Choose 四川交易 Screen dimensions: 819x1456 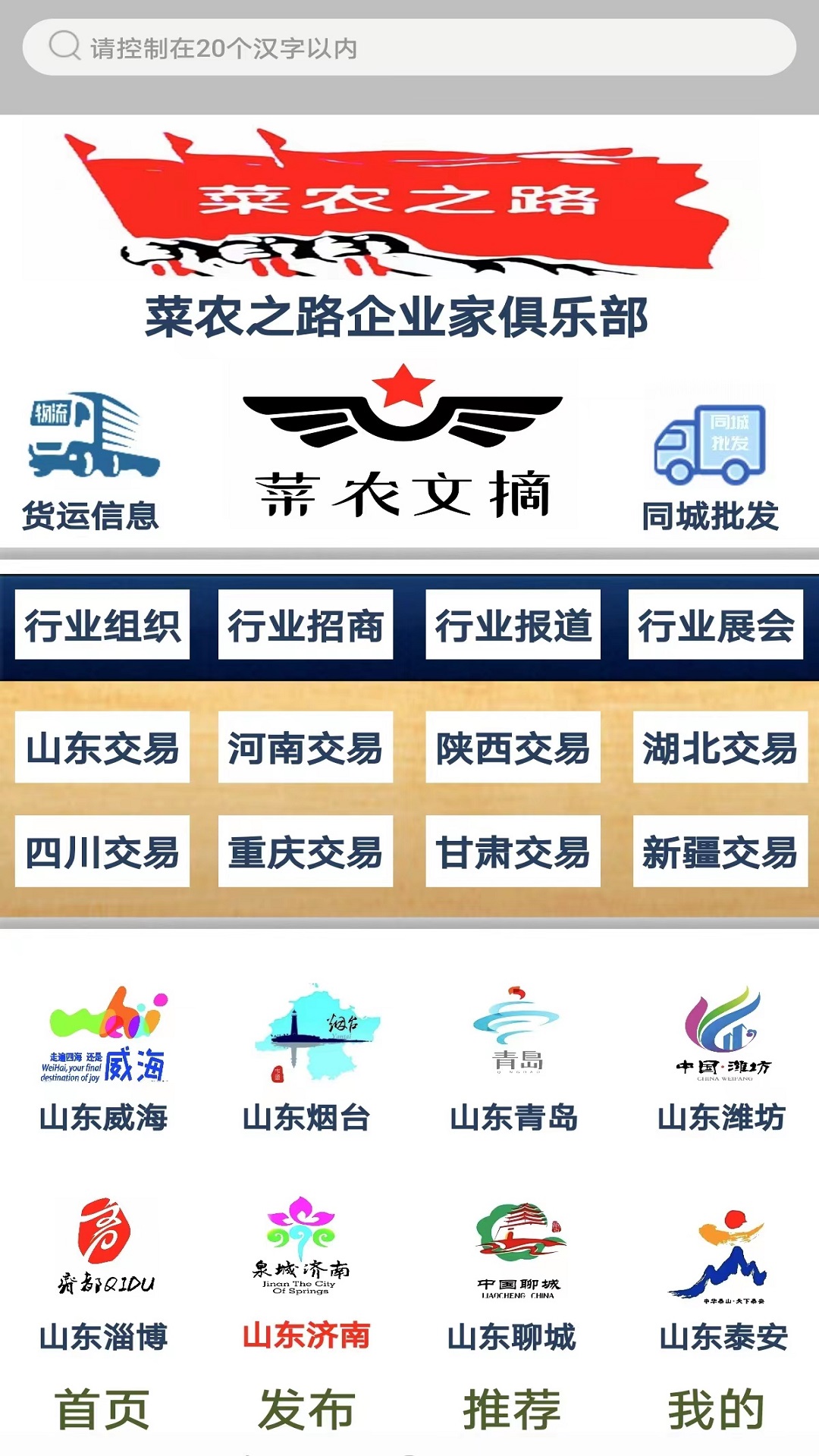102,851
